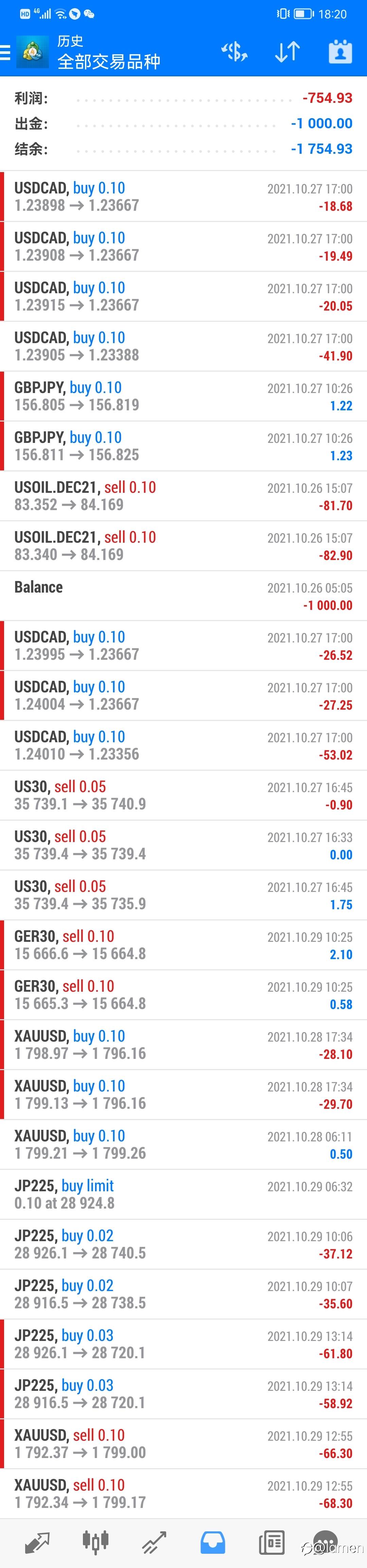View the Balance entry of -1 000.00
The width and height of the screenshot is (367, 1568).
[x=183, y=596]
